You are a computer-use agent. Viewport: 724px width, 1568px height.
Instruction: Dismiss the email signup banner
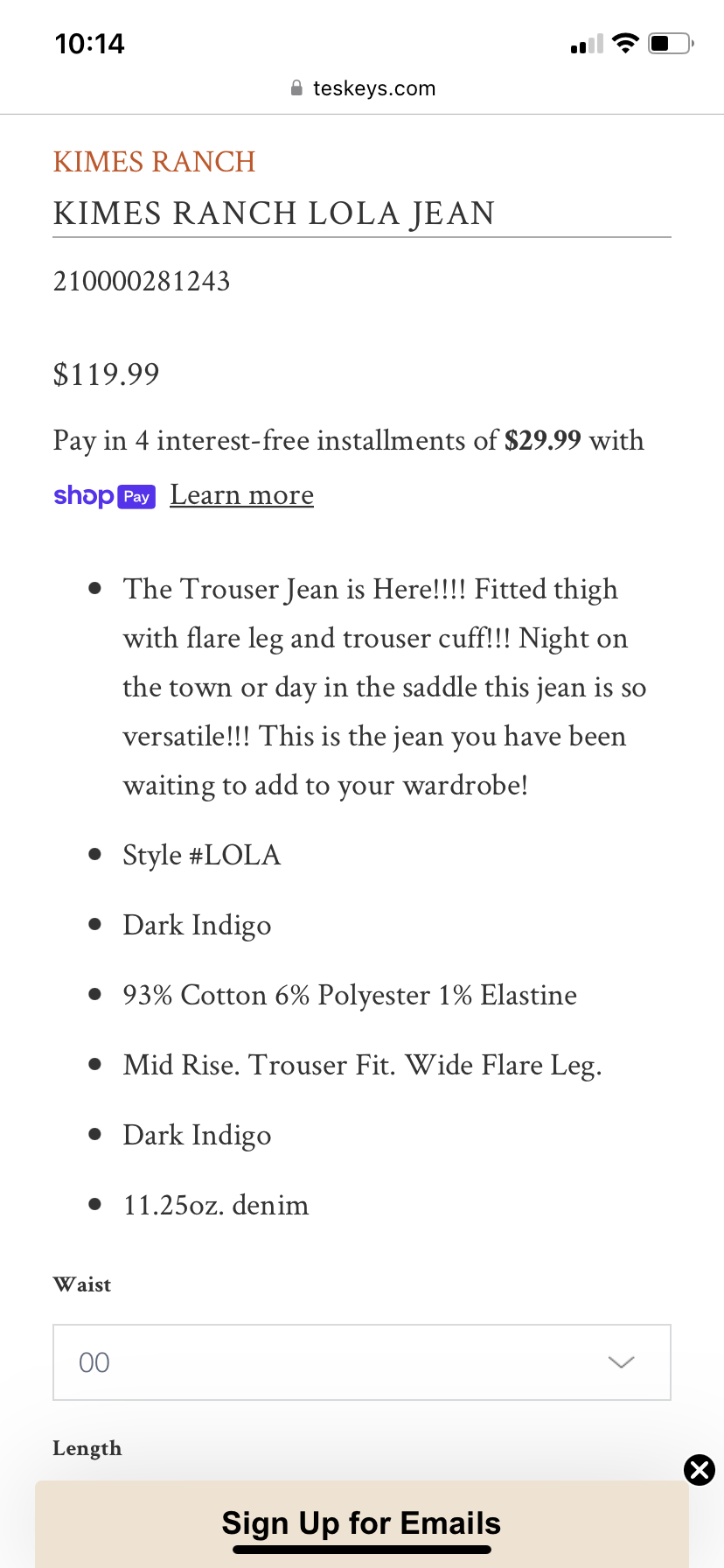(x=699, y=1470)
